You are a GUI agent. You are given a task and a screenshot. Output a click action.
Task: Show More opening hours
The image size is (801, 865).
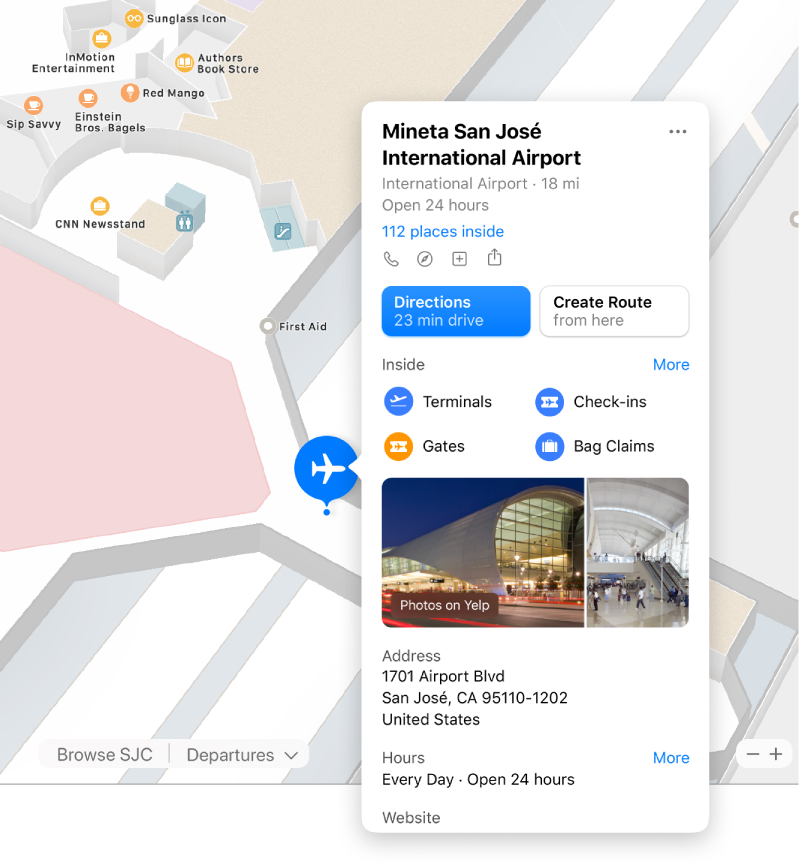pyautogui.click(x=670, y=758)
